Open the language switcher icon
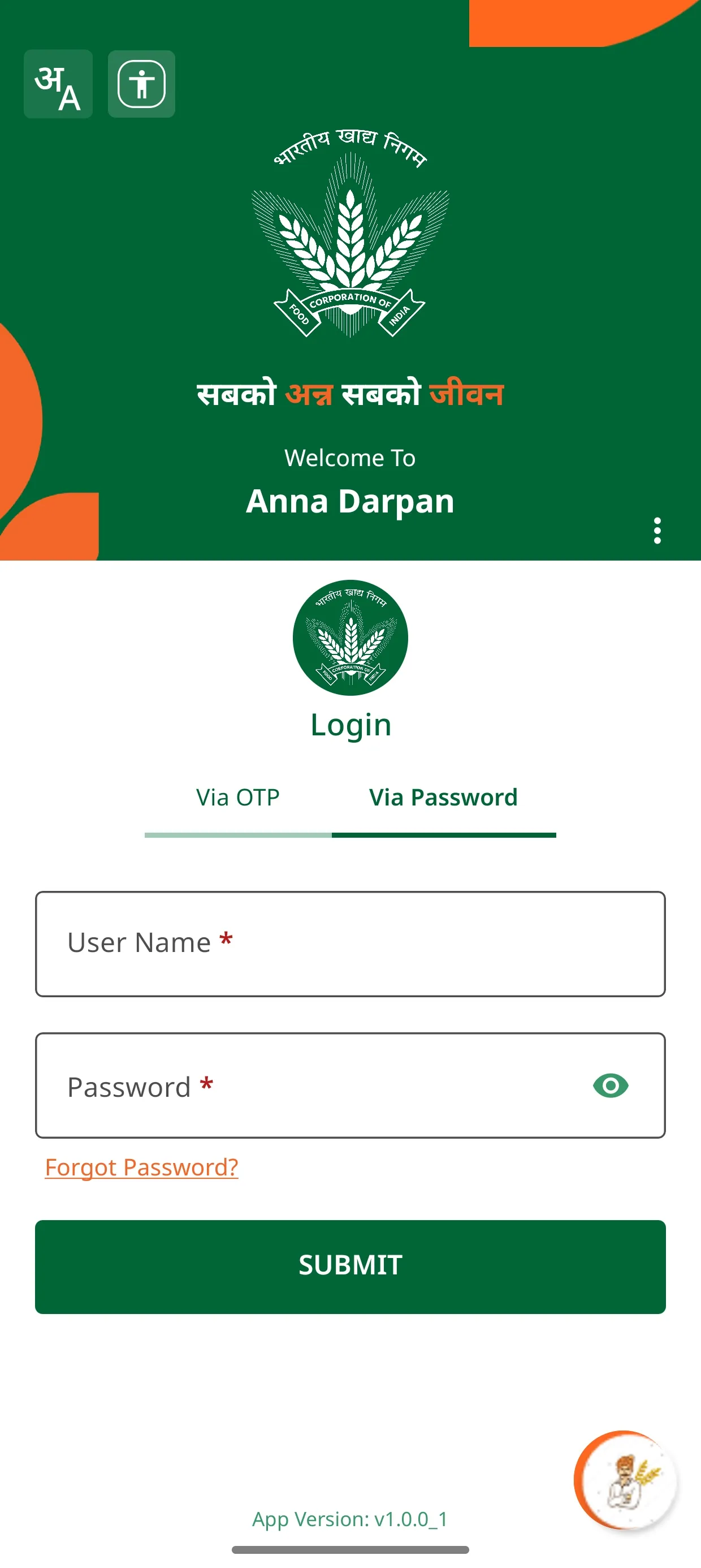Image resolution: width=701 pixels, height=1568 pixels. [58, 84]
